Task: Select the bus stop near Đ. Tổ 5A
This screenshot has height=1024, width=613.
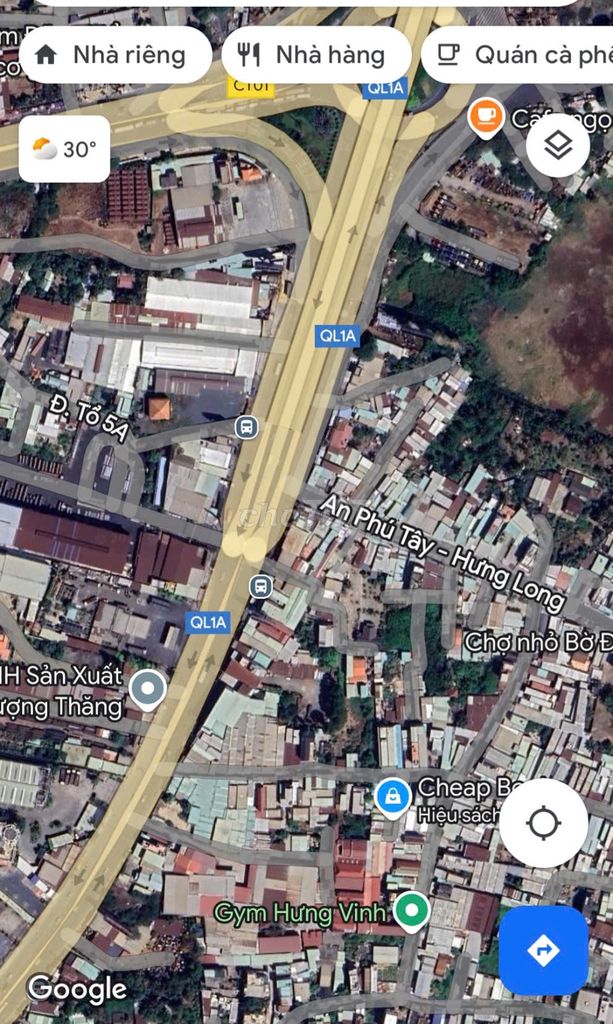Action: [246, 427]
